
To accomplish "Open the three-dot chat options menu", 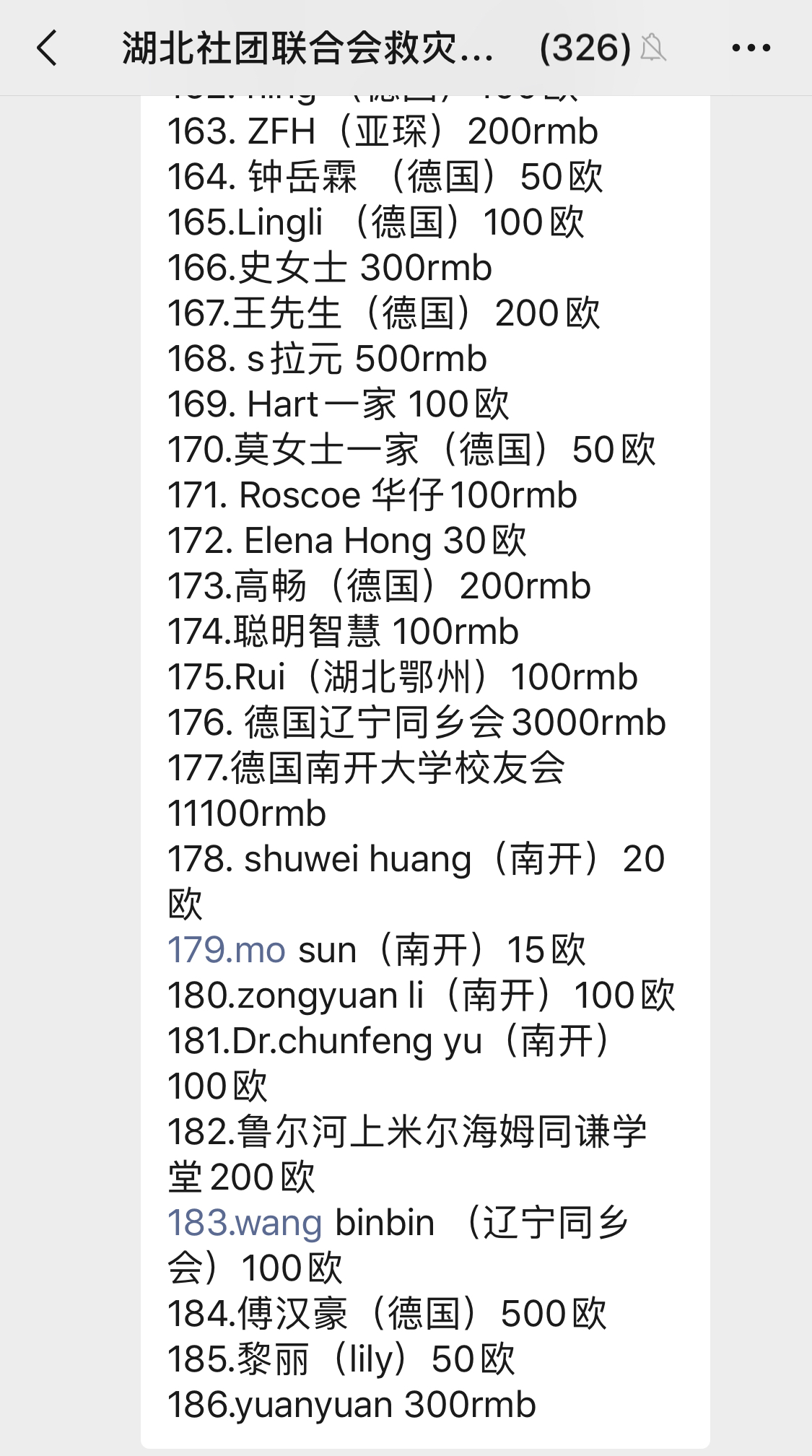I will 751,48.
